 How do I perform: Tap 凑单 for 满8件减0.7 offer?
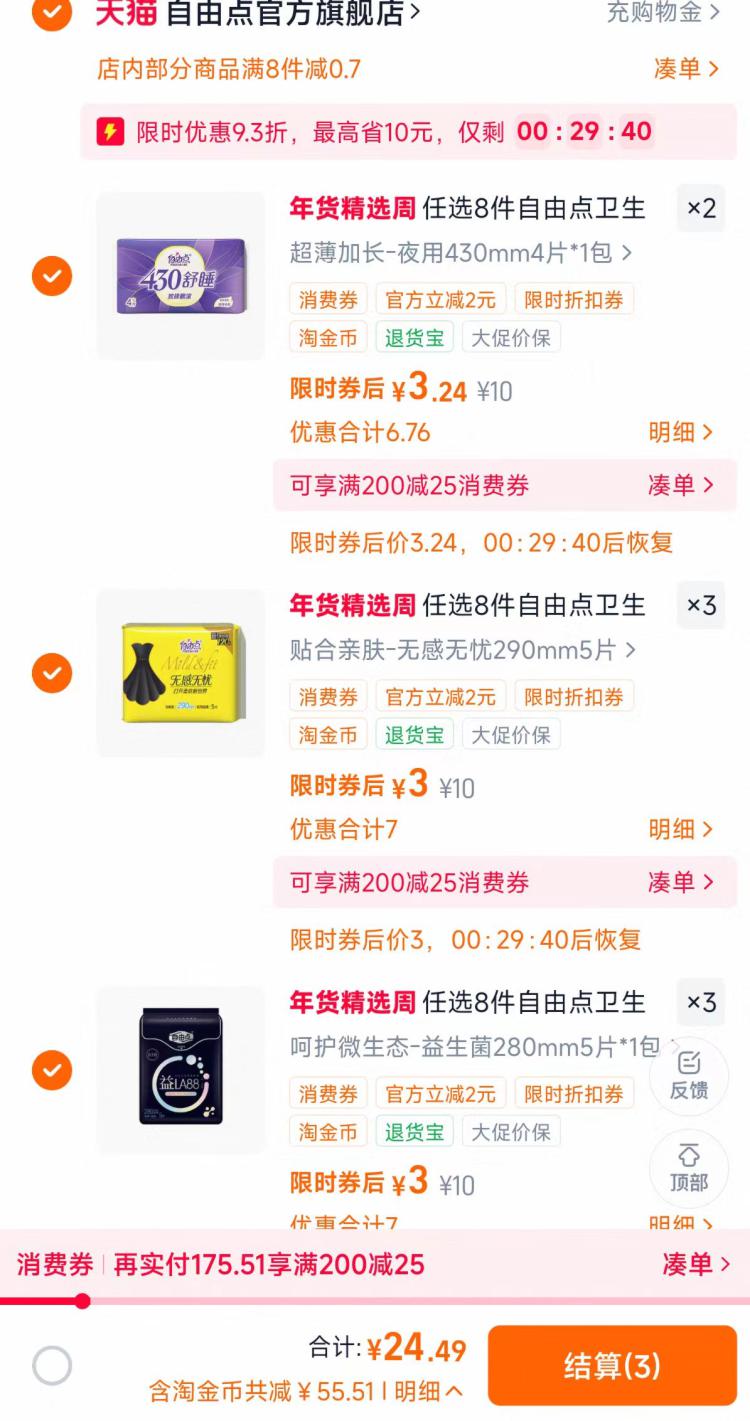[686, 69]
